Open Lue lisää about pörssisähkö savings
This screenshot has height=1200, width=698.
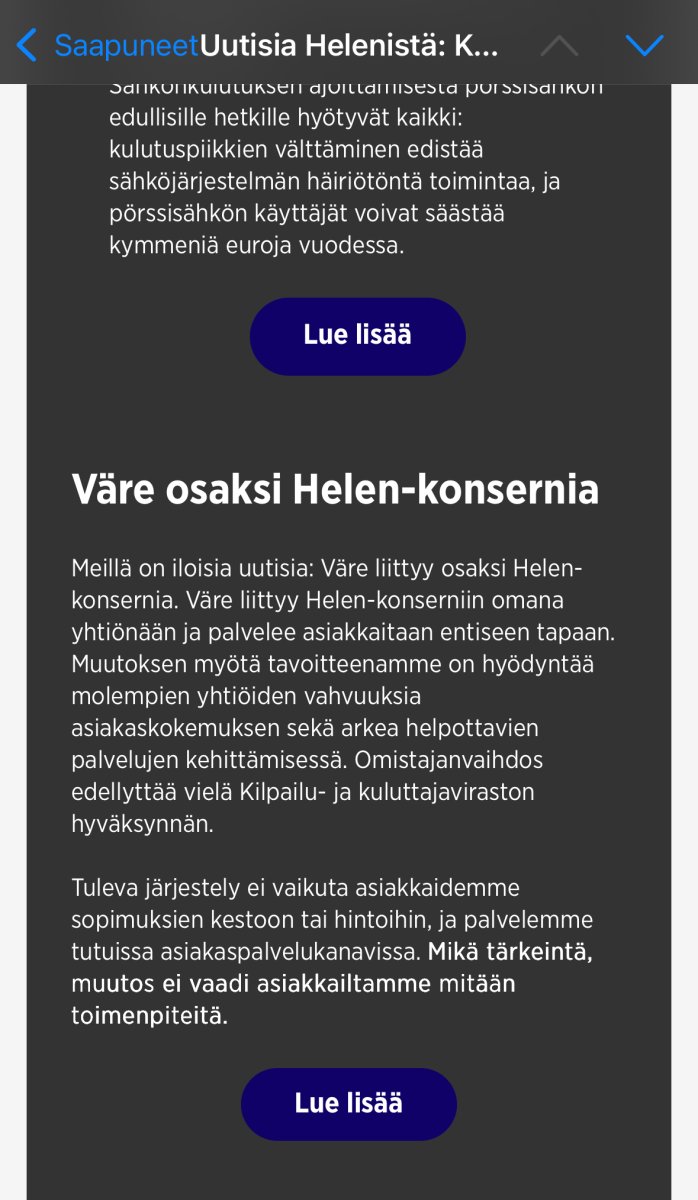357,336
